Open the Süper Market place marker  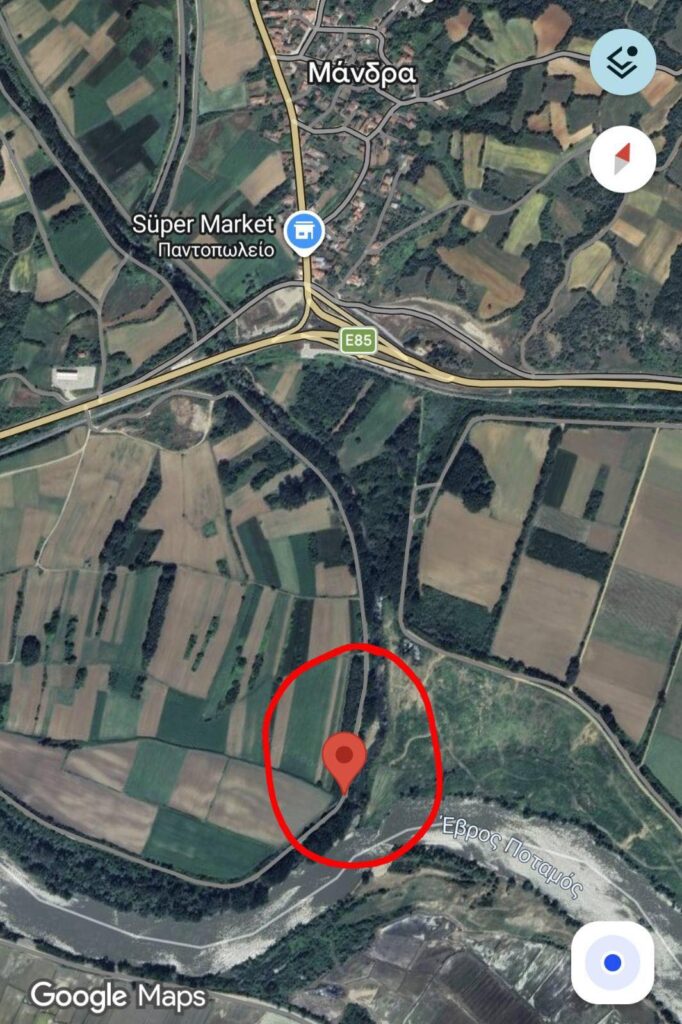304,232
